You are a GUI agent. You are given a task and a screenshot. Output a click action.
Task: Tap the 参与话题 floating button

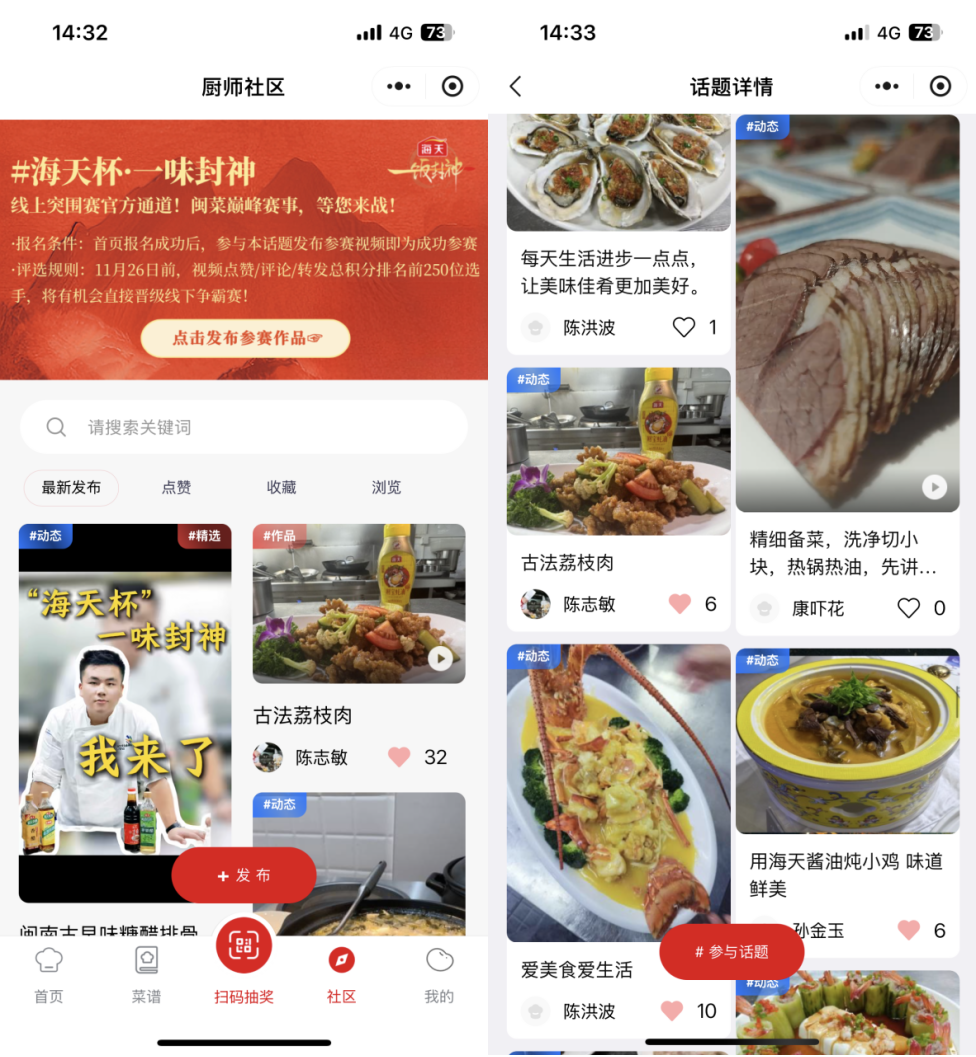click(x=731, y=952)
